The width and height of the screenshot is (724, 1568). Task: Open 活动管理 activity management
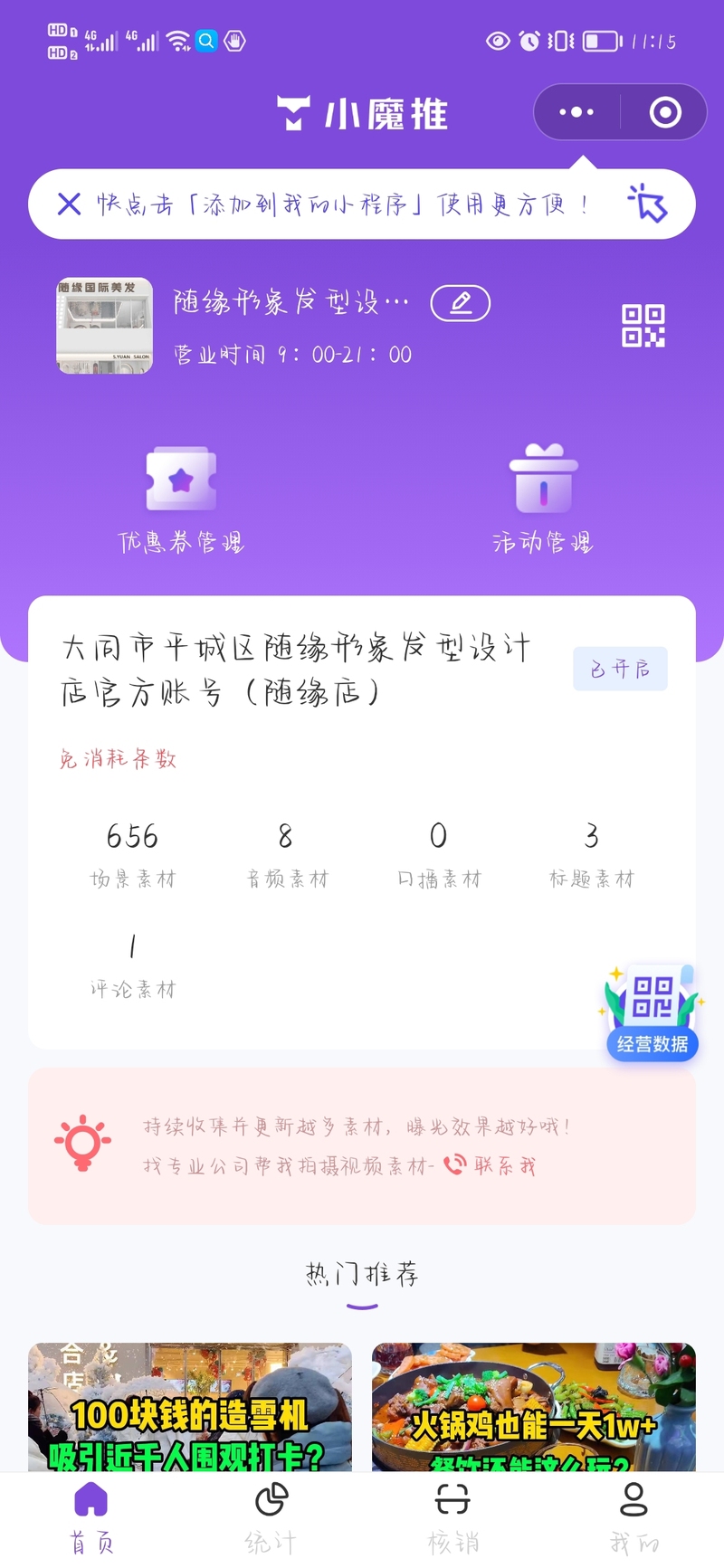[x=543, y=499]
